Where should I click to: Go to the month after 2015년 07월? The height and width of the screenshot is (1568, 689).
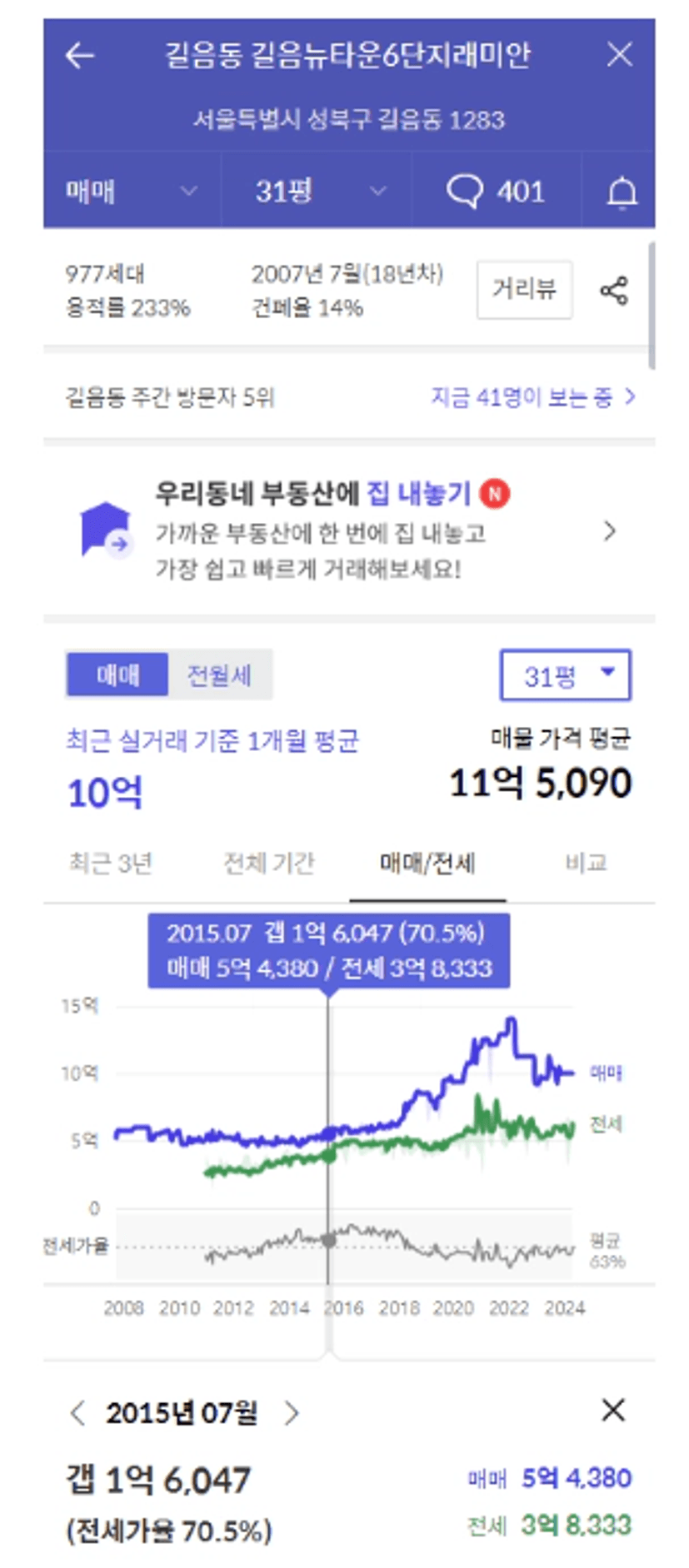291,1413
